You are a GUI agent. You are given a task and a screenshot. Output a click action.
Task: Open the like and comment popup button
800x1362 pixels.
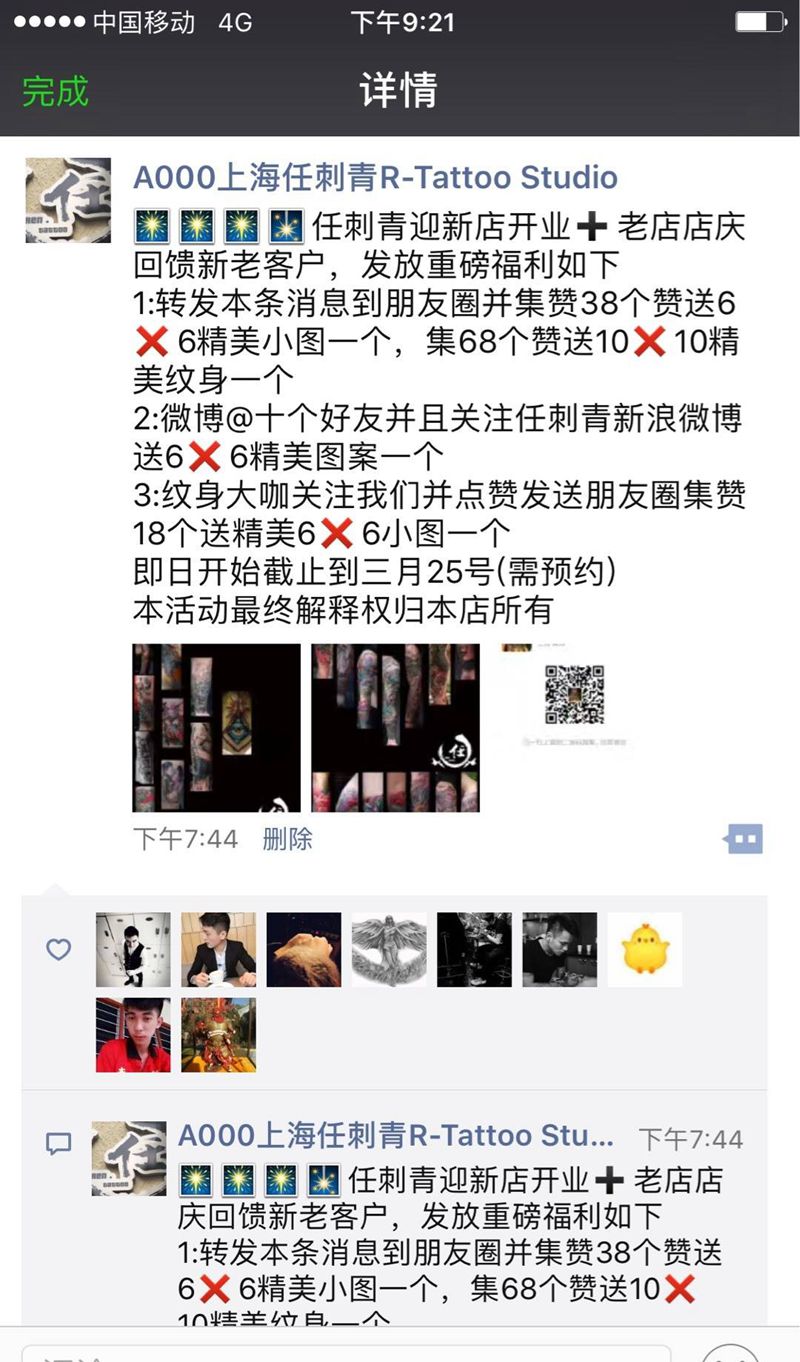[x=745, y=838]
